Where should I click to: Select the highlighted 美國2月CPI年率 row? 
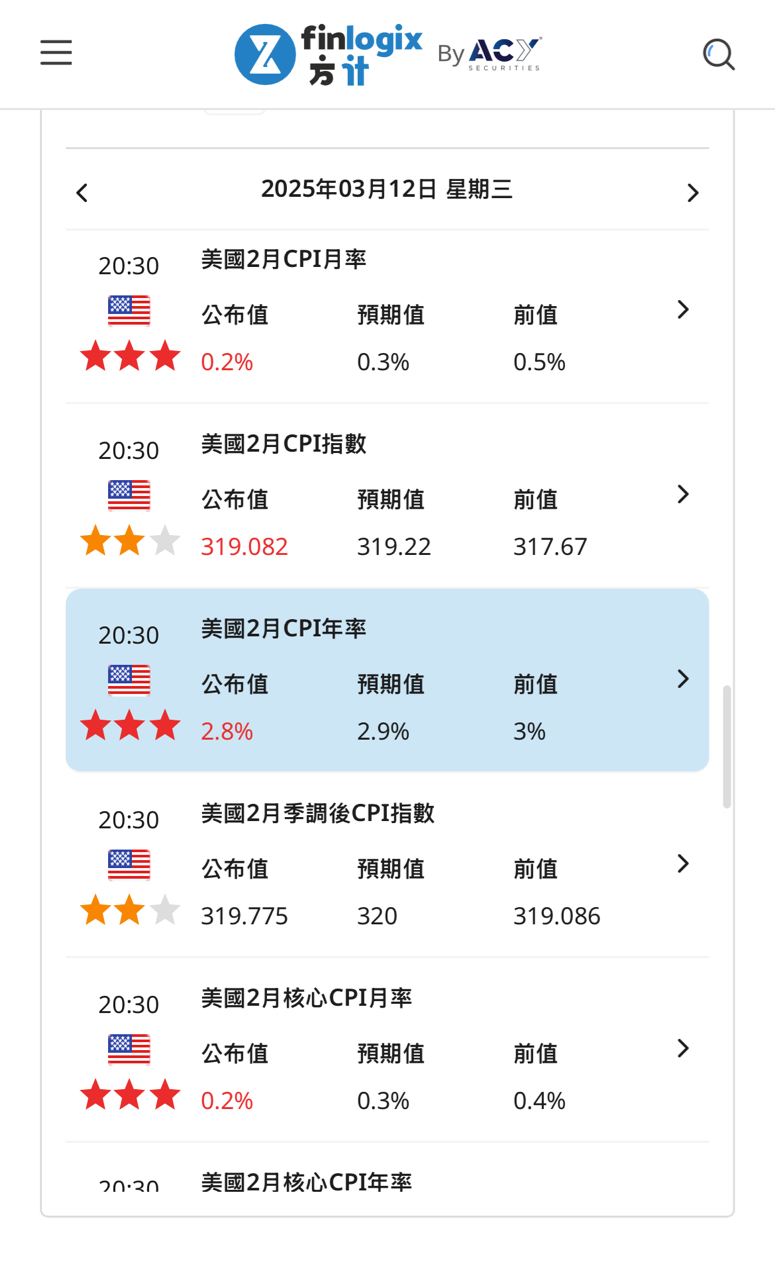tap(387, 680)
